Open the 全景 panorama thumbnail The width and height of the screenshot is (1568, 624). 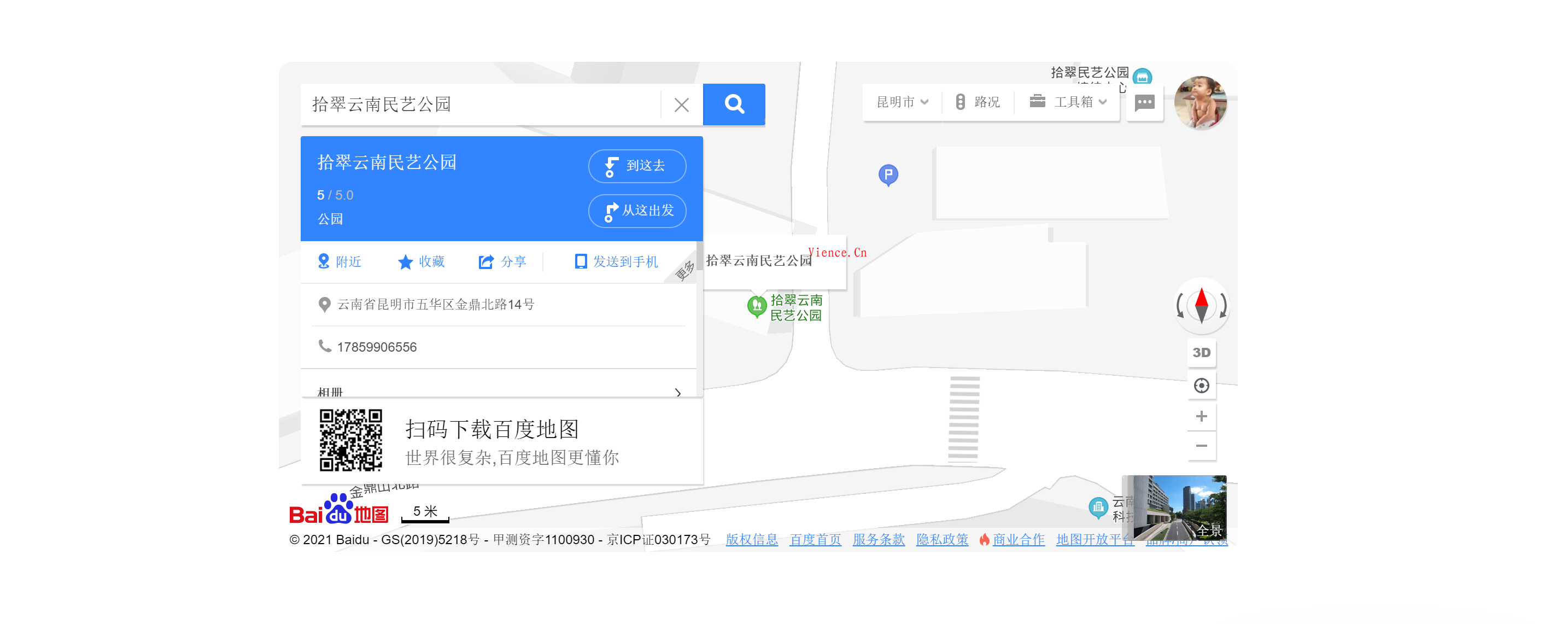point(1174,506)
